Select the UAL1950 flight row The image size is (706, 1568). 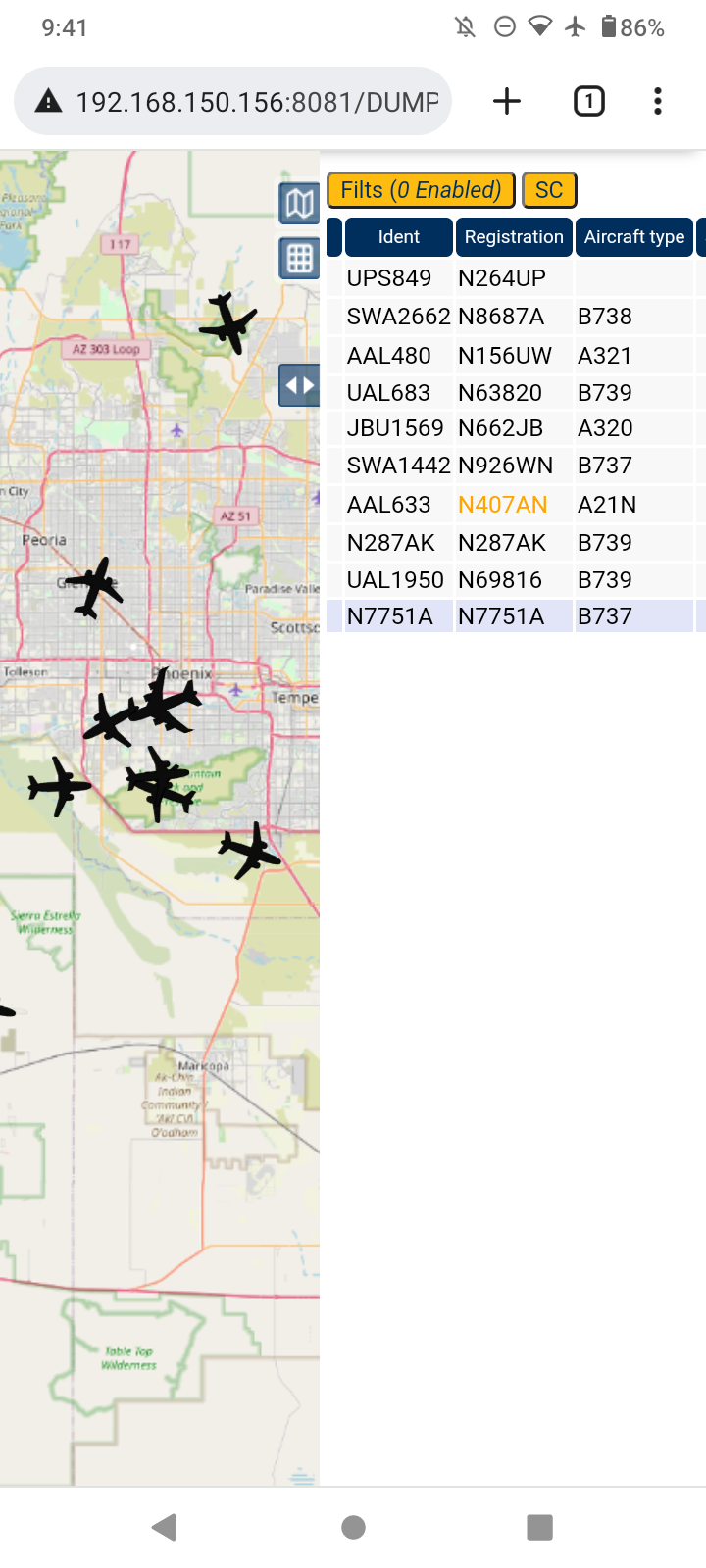[x=516, y=580]
